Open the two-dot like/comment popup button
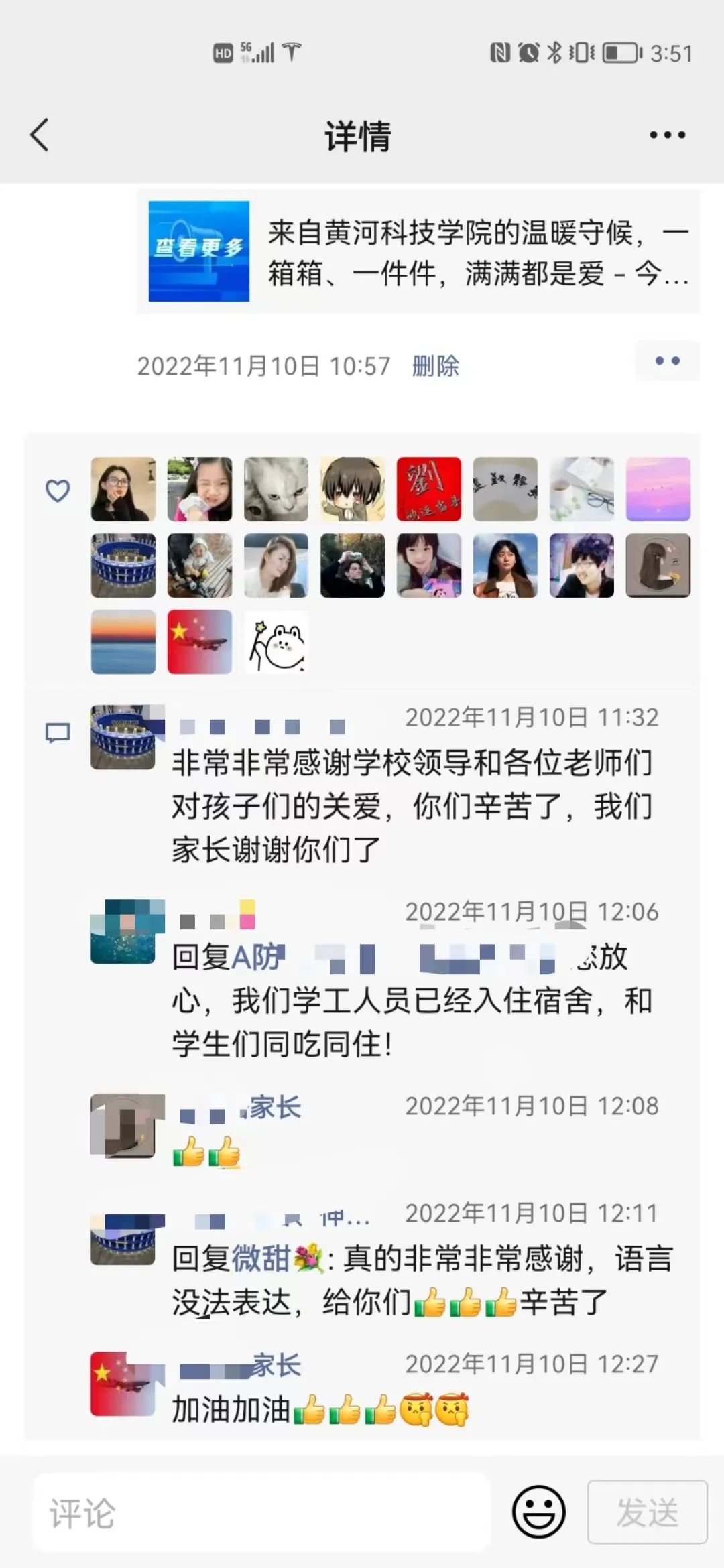Viewport: 724px width, 1568px height. [667, 361]
